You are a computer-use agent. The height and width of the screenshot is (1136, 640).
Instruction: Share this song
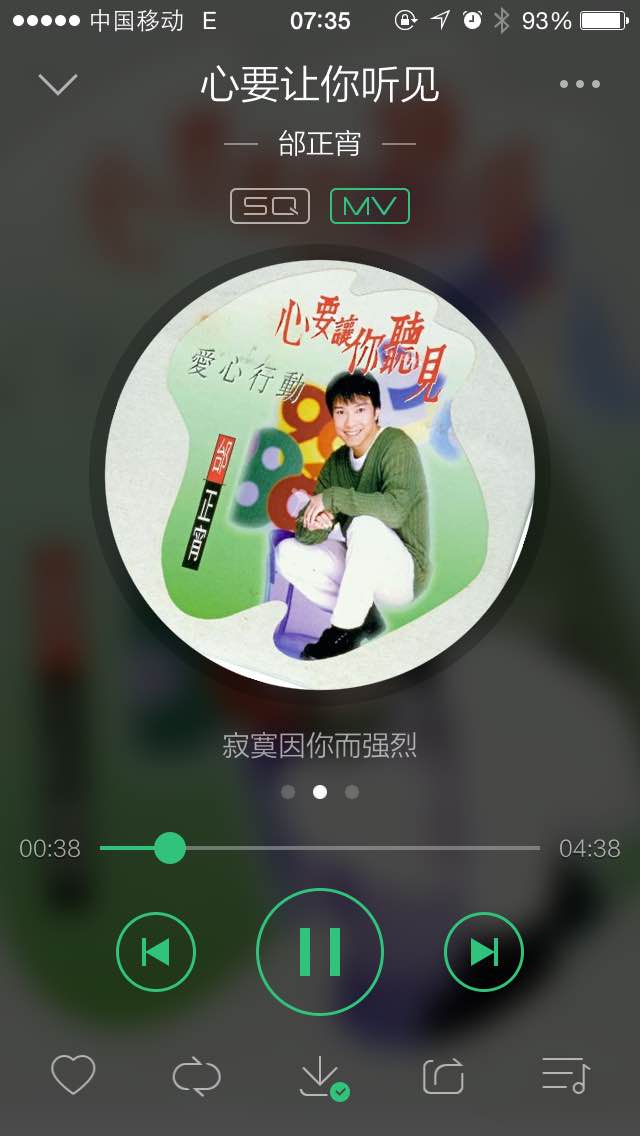[x=443, y=1075]
